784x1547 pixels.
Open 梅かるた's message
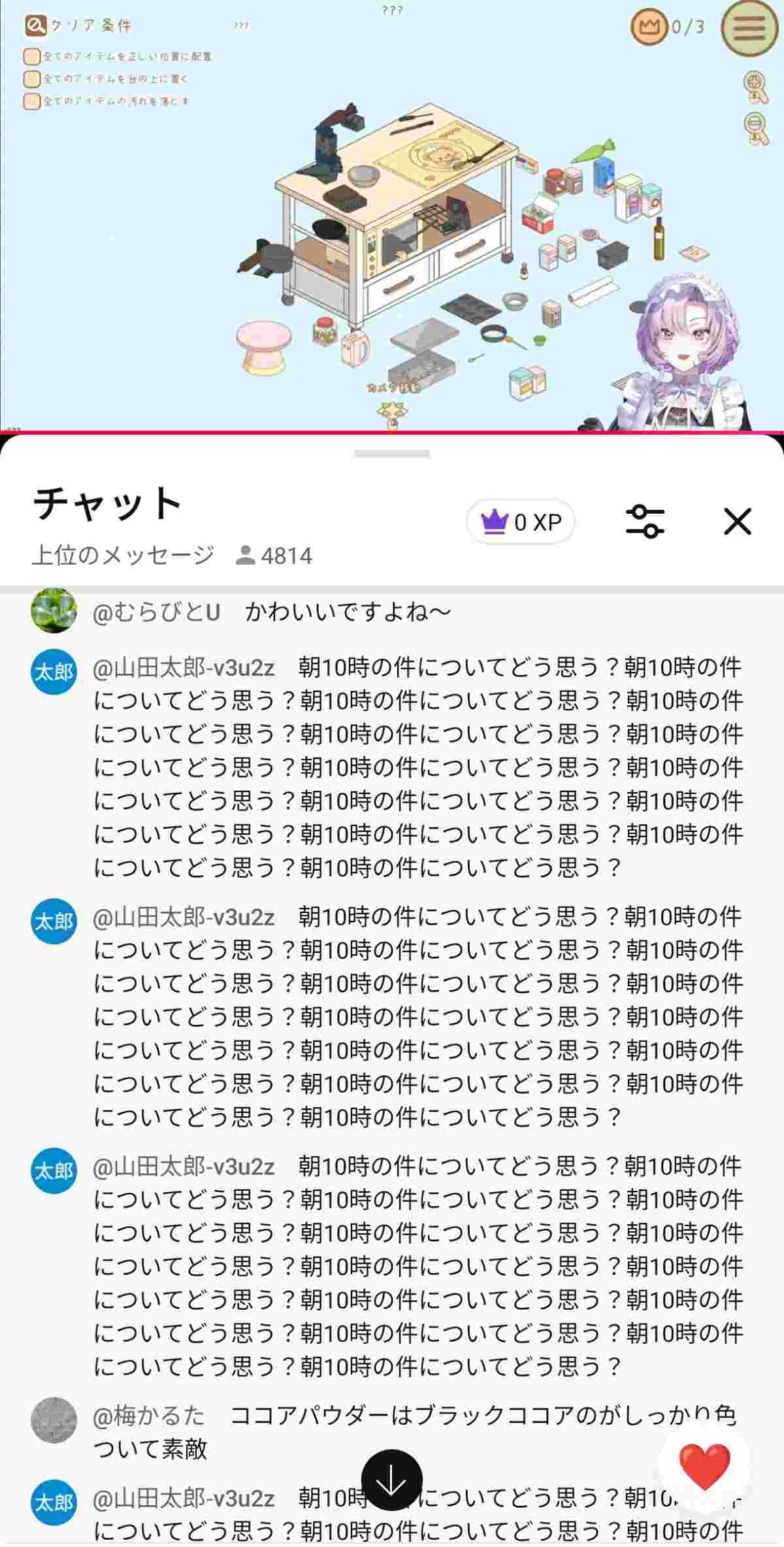(418, 1432)
